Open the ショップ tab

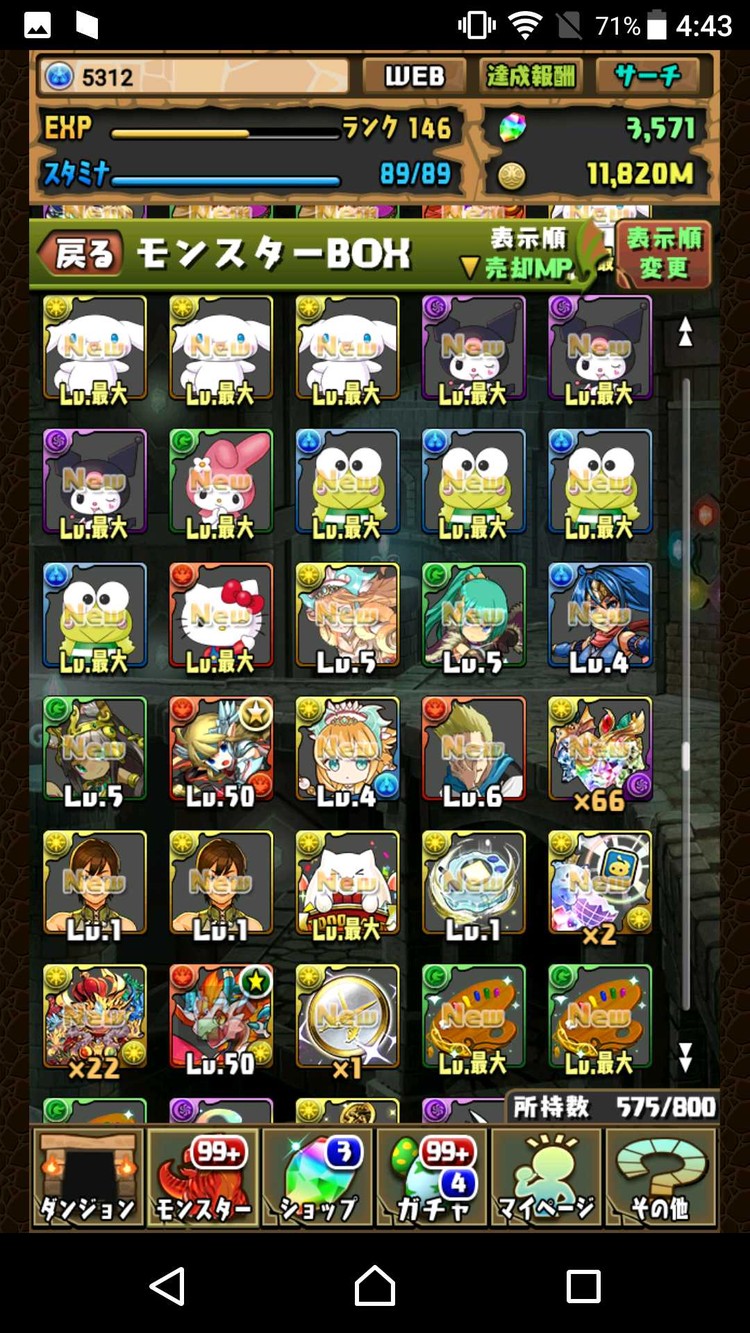point(318,1177)
